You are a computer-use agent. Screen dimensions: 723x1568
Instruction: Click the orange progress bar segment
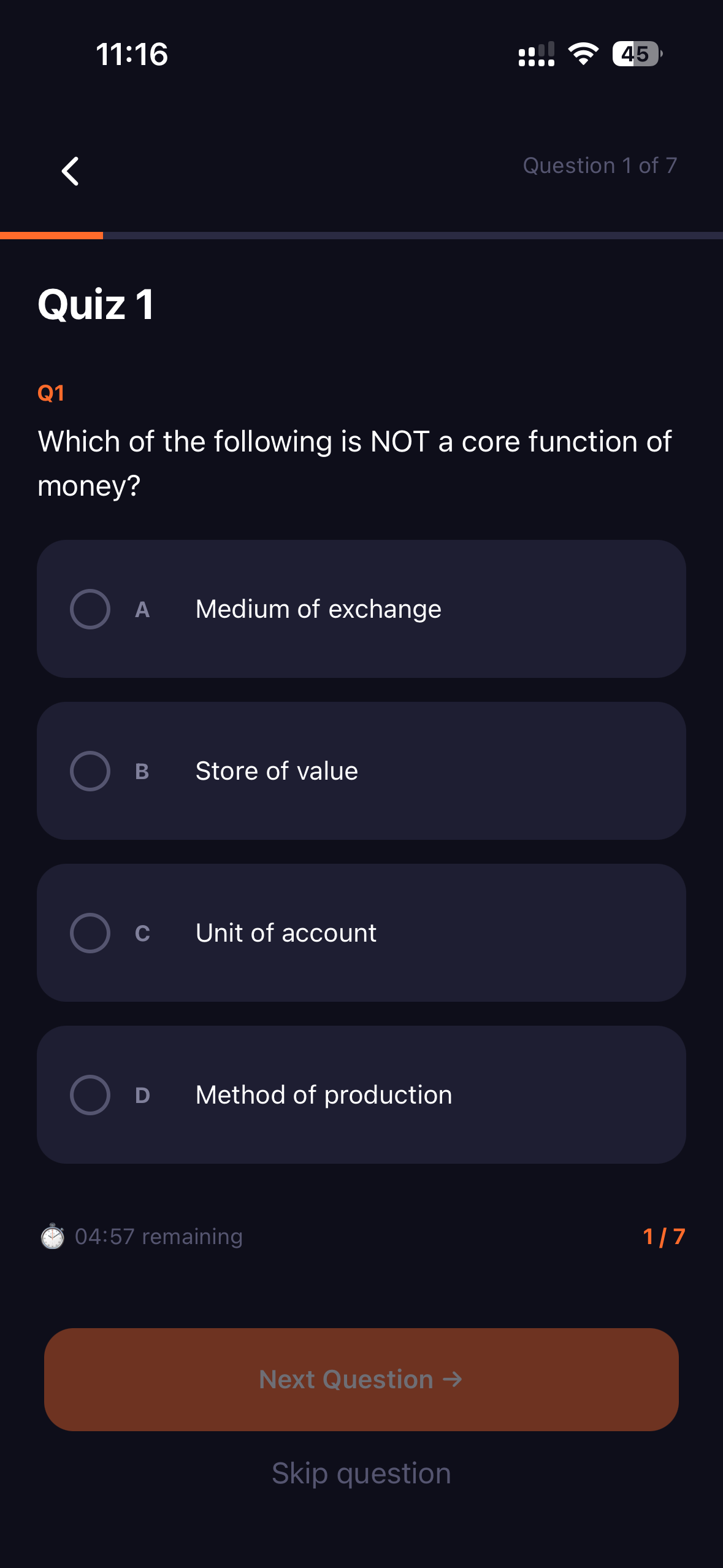pyautogui.click(x=52, y=236)
